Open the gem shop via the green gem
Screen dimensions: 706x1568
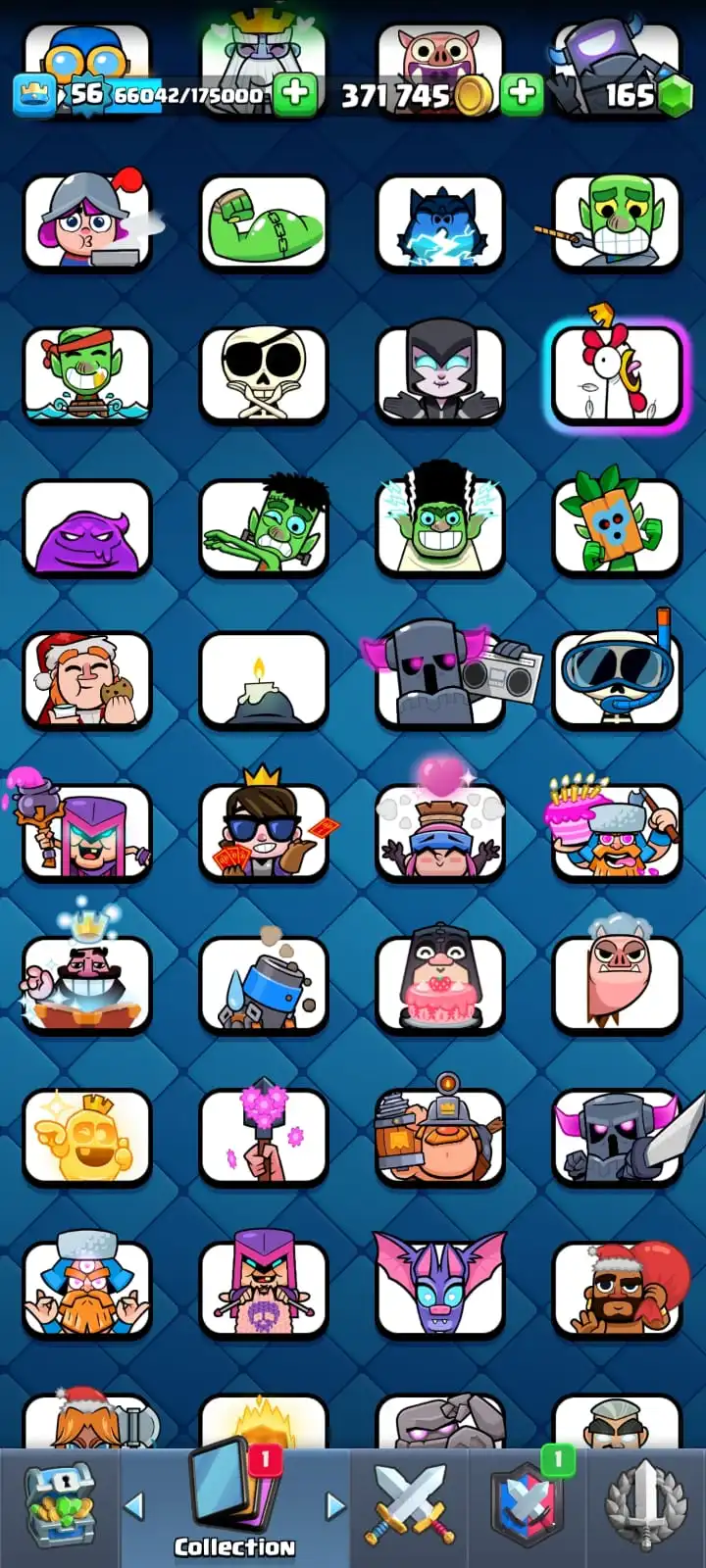pos(675,96)
